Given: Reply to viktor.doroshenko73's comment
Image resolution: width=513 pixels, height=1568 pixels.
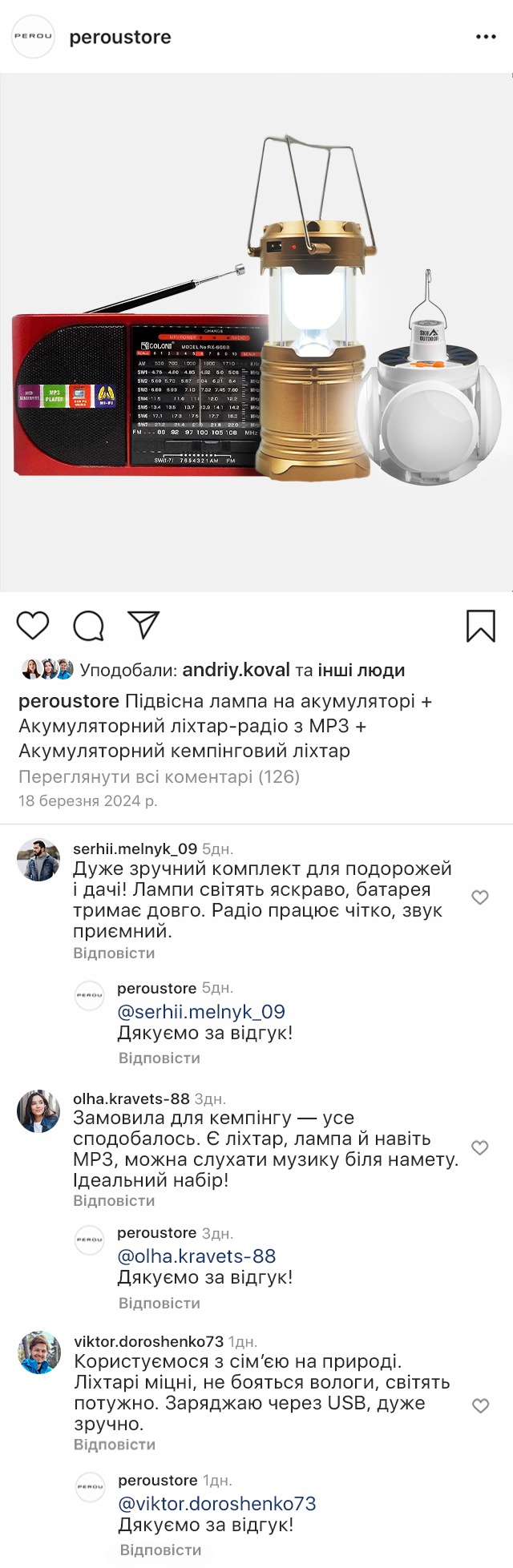Looking at the screenshot, I should [x=115, y=1445].
